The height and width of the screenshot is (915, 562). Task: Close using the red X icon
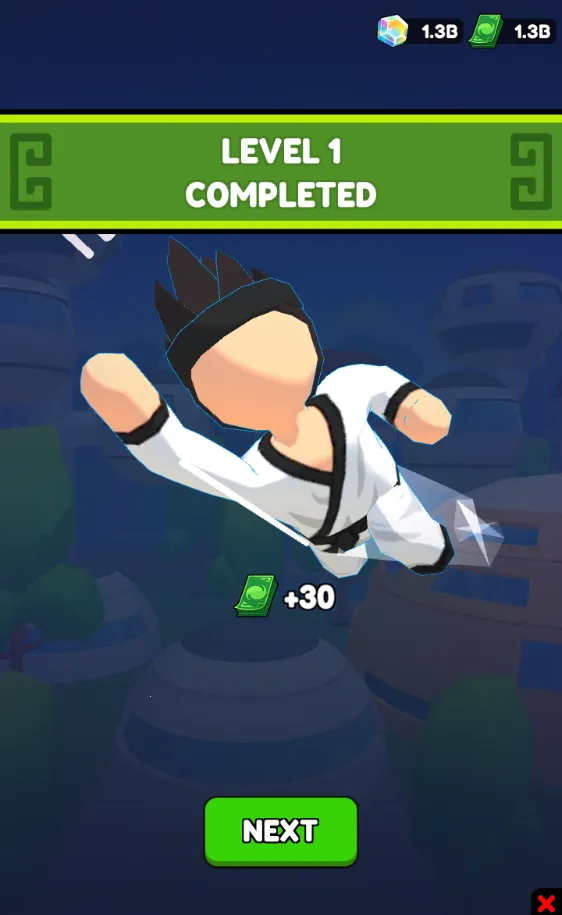point(547,902)
